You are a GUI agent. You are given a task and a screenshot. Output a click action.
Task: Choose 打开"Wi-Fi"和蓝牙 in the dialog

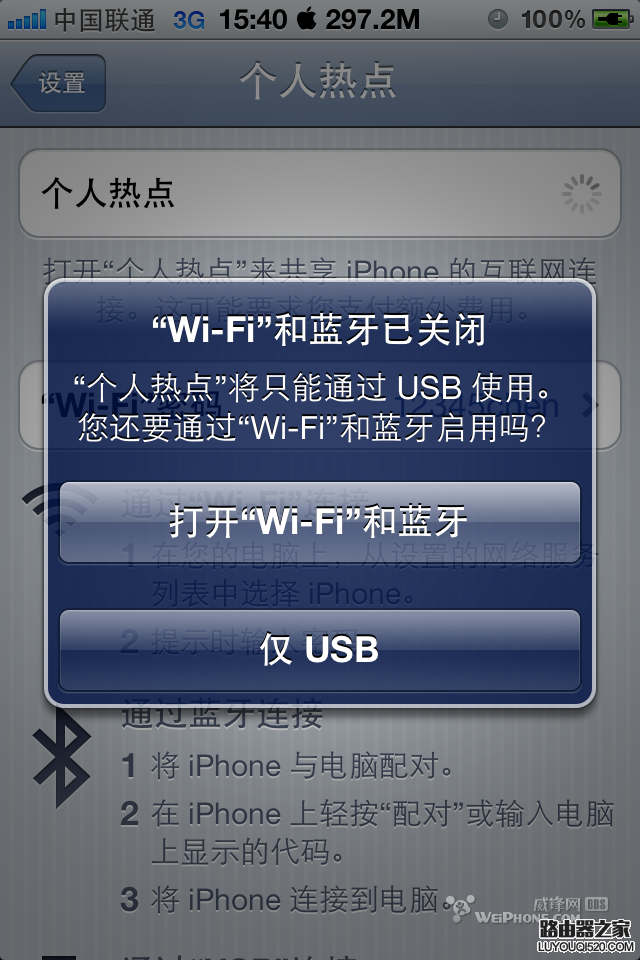319,521
